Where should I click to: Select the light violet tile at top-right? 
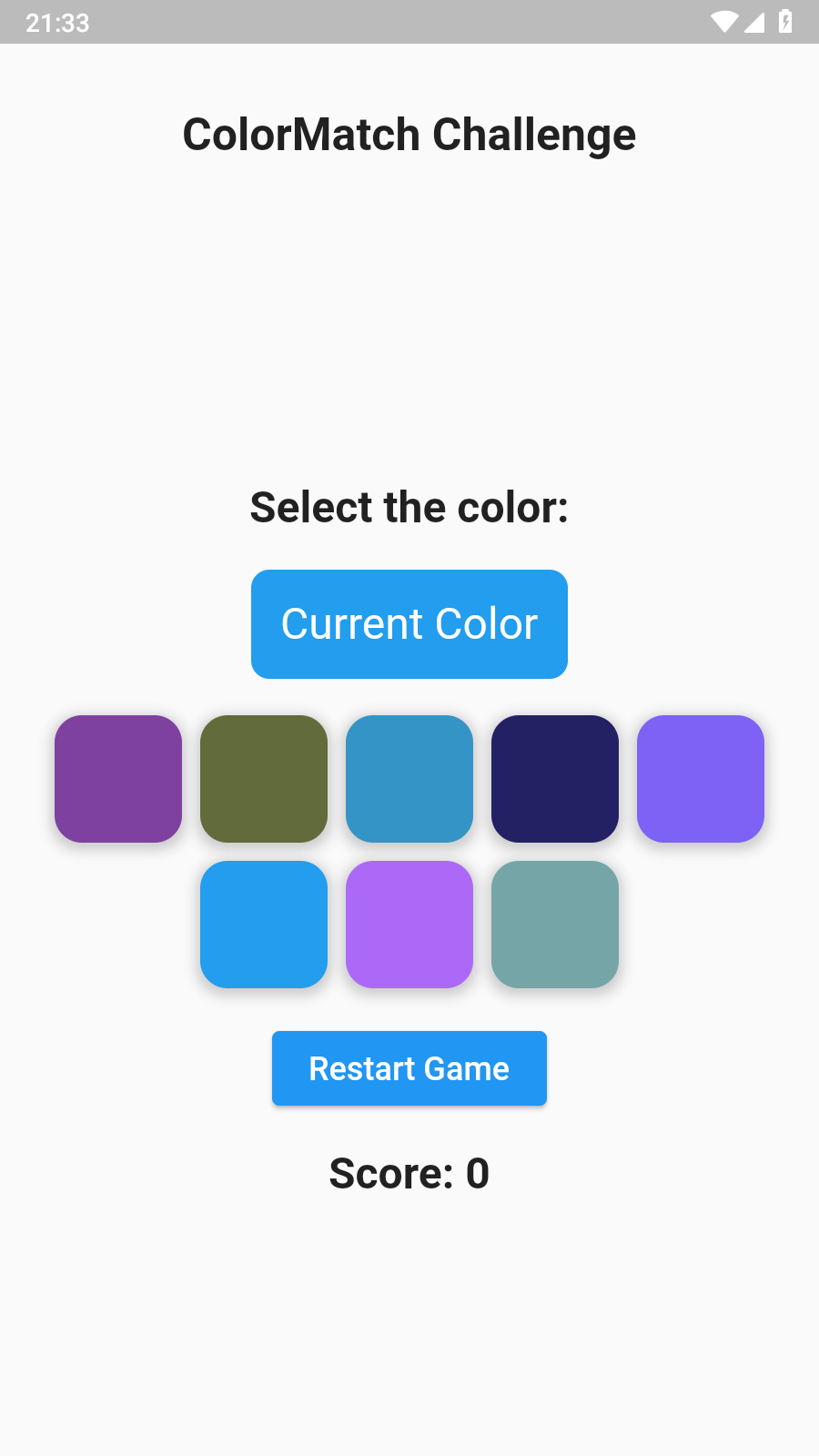point(700,778)
